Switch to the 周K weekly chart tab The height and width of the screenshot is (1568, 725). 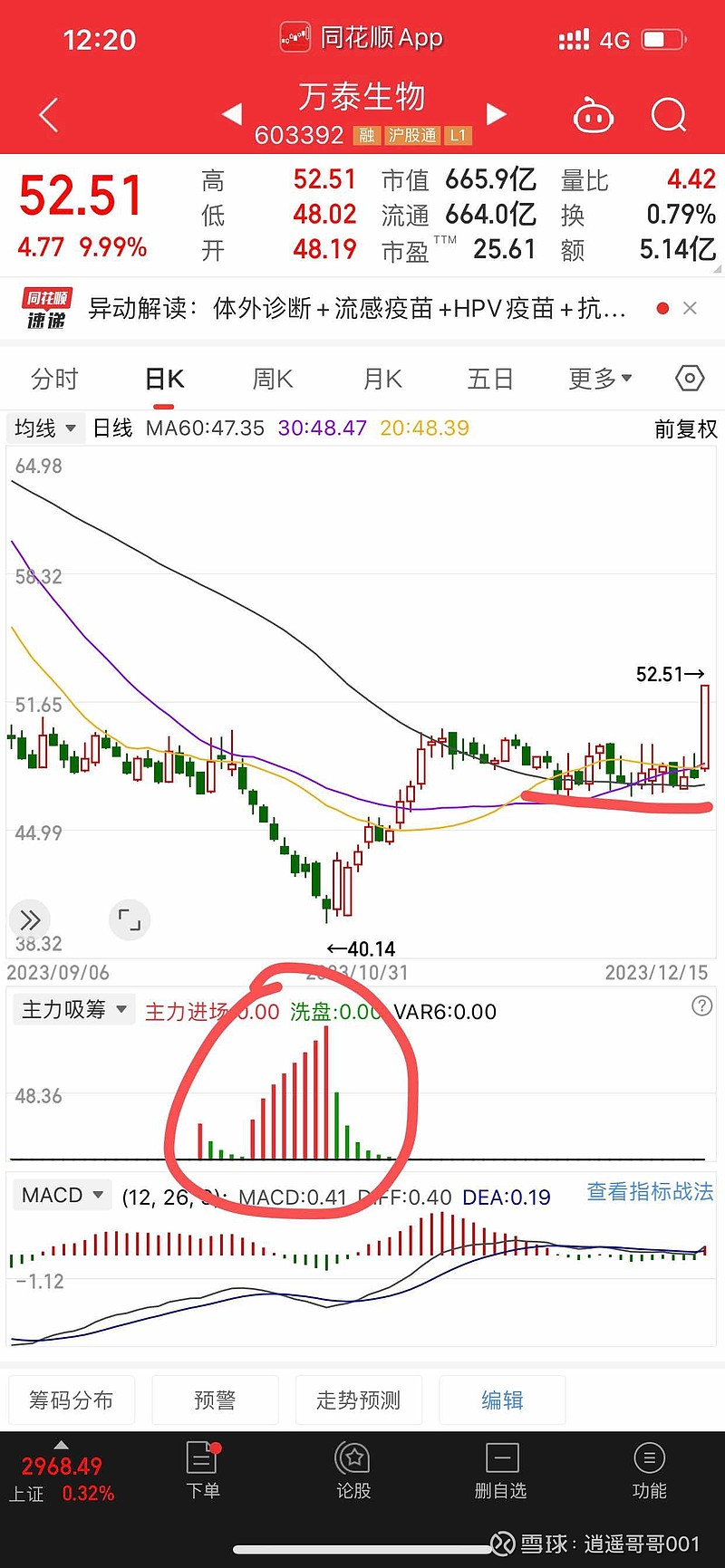[271, 378]
